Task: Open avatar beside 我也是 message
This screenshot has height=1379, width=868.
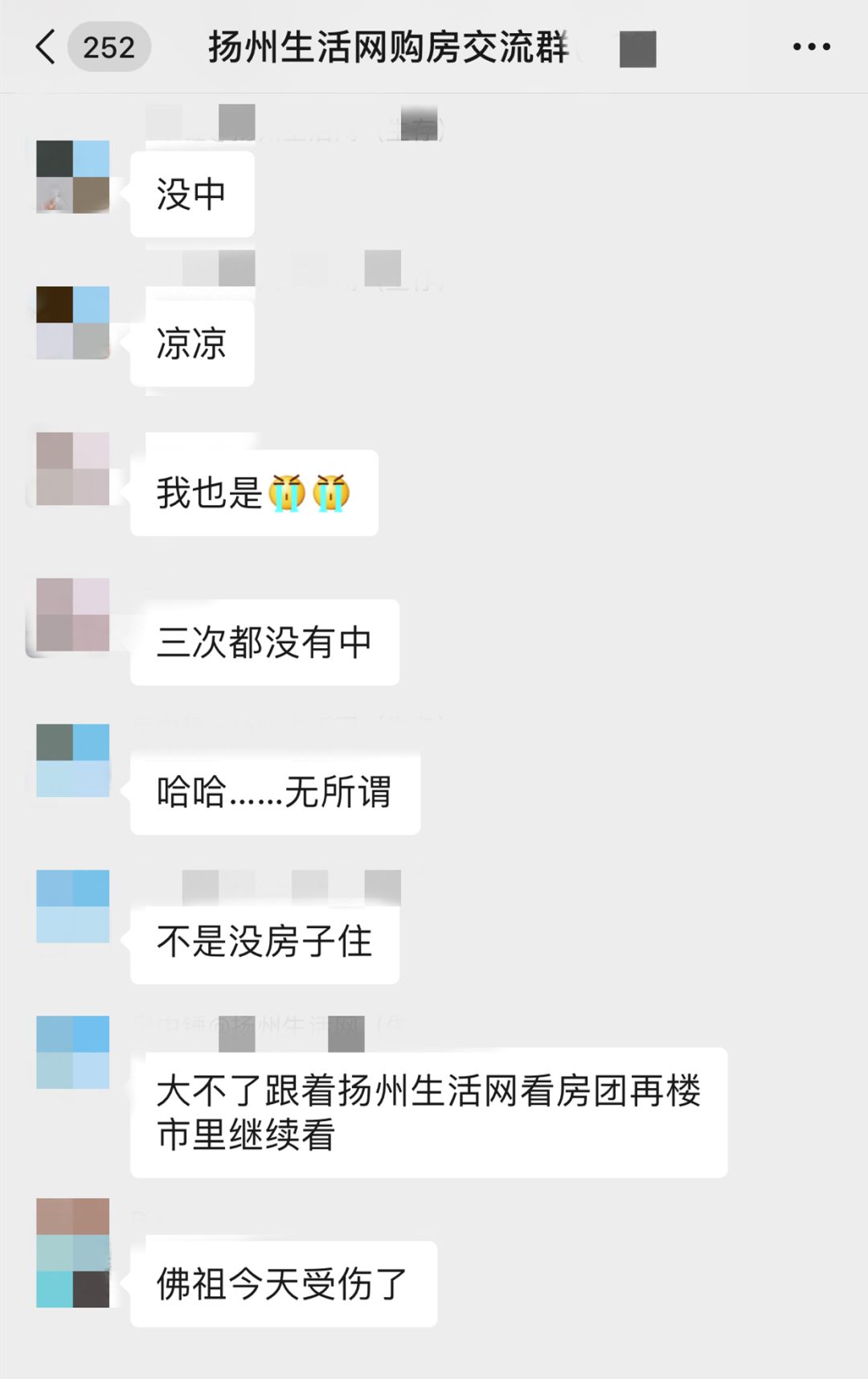Action: 73,469
